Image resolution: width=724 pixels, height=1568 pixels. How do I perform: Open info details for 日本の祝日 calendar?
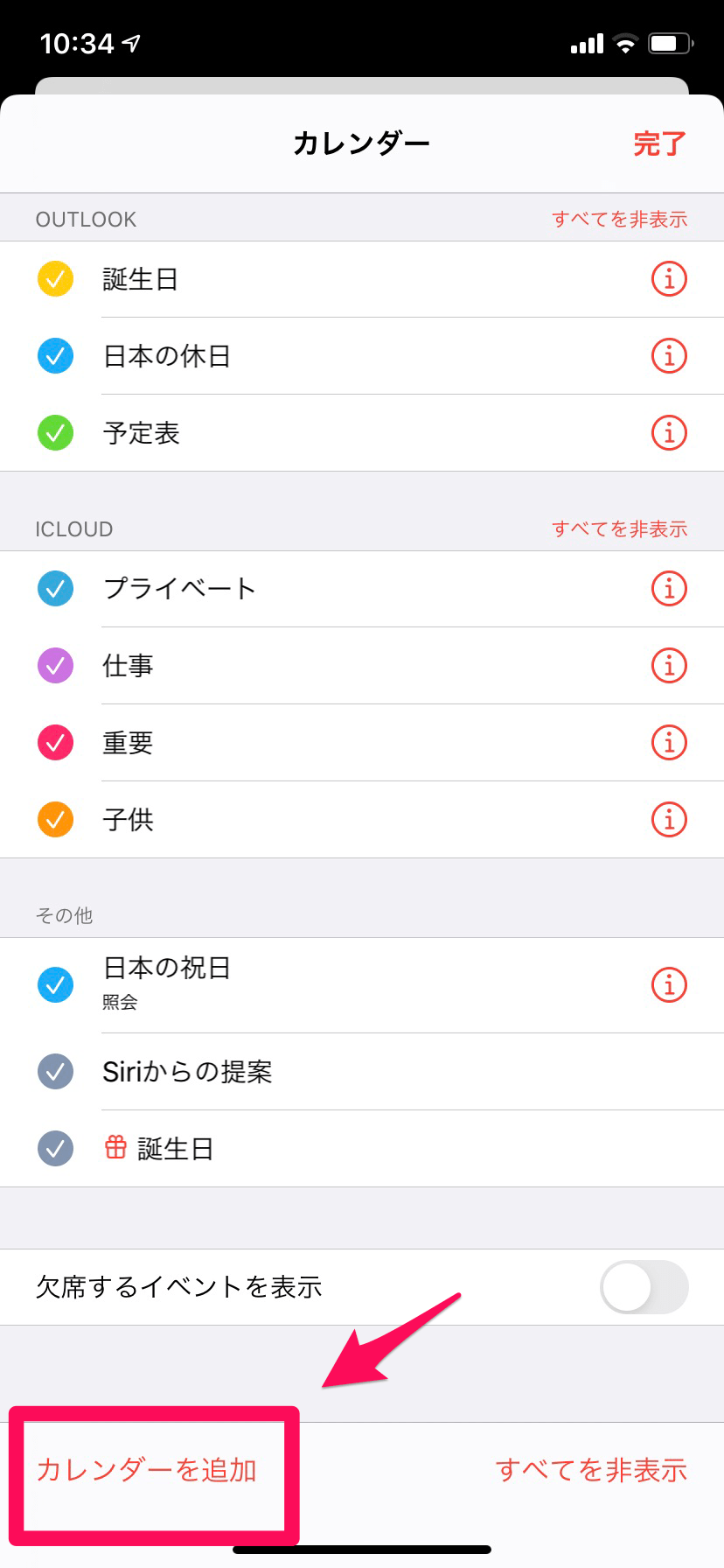point(668,983)
